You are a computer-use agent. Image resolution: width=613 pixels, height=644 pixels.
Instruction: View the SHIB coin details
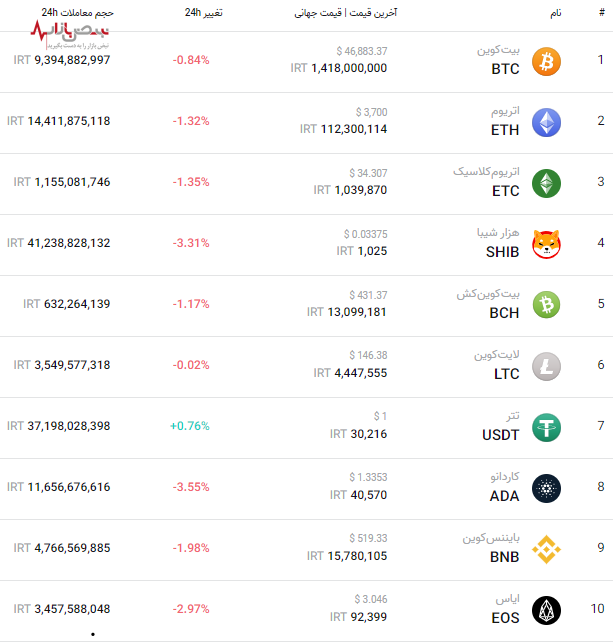505,244
